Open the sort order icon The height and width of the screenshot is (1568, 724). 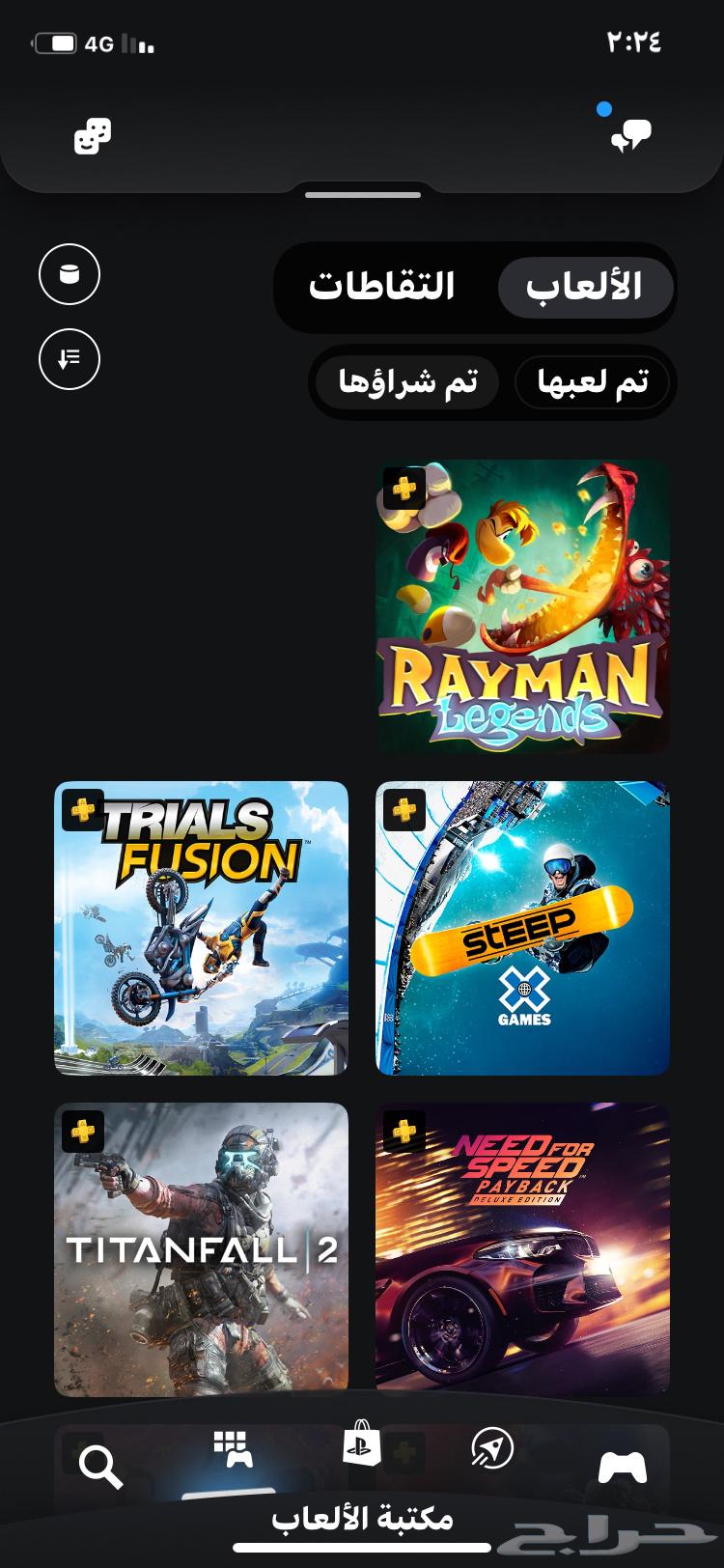tap(70, 359)
